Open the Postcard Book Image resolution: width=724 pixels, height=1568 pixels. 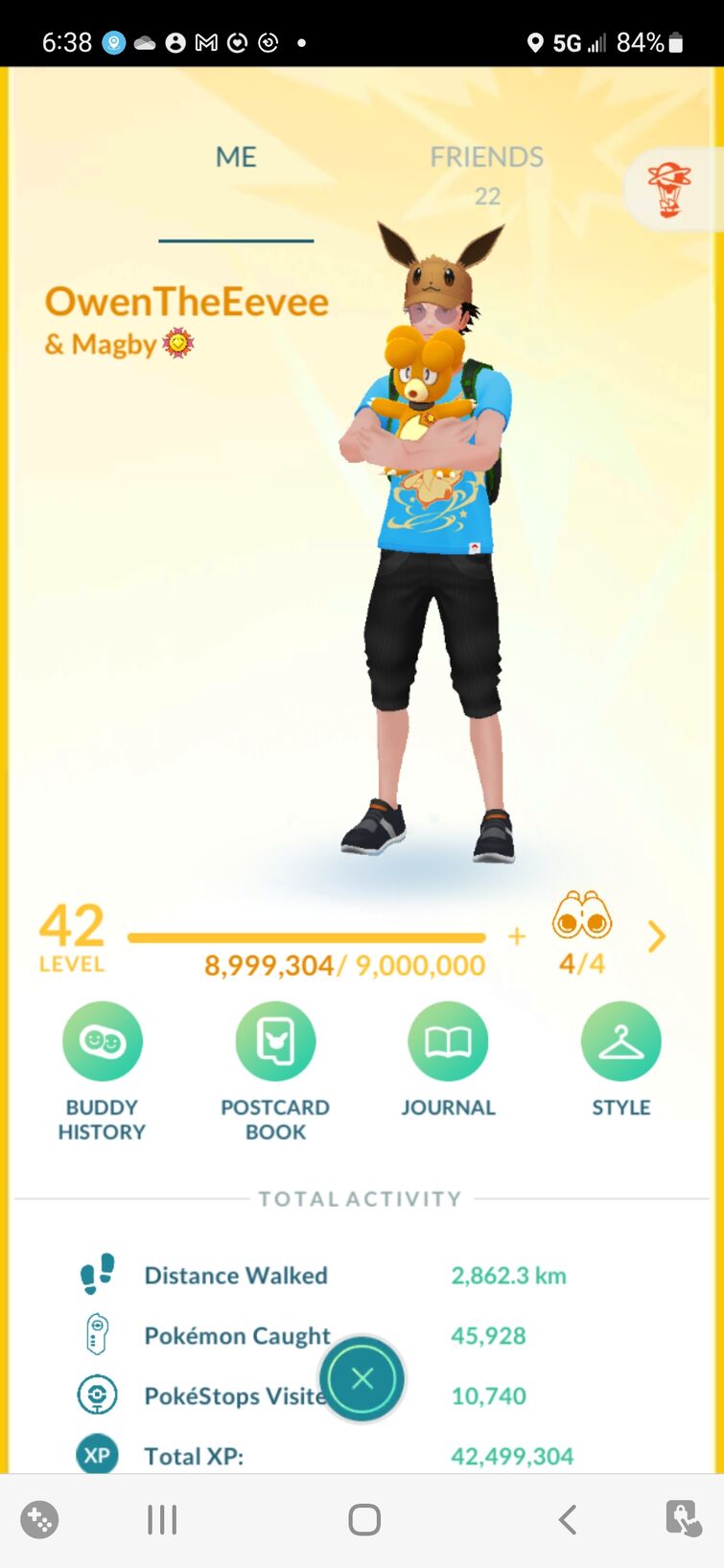[275, 1041]
